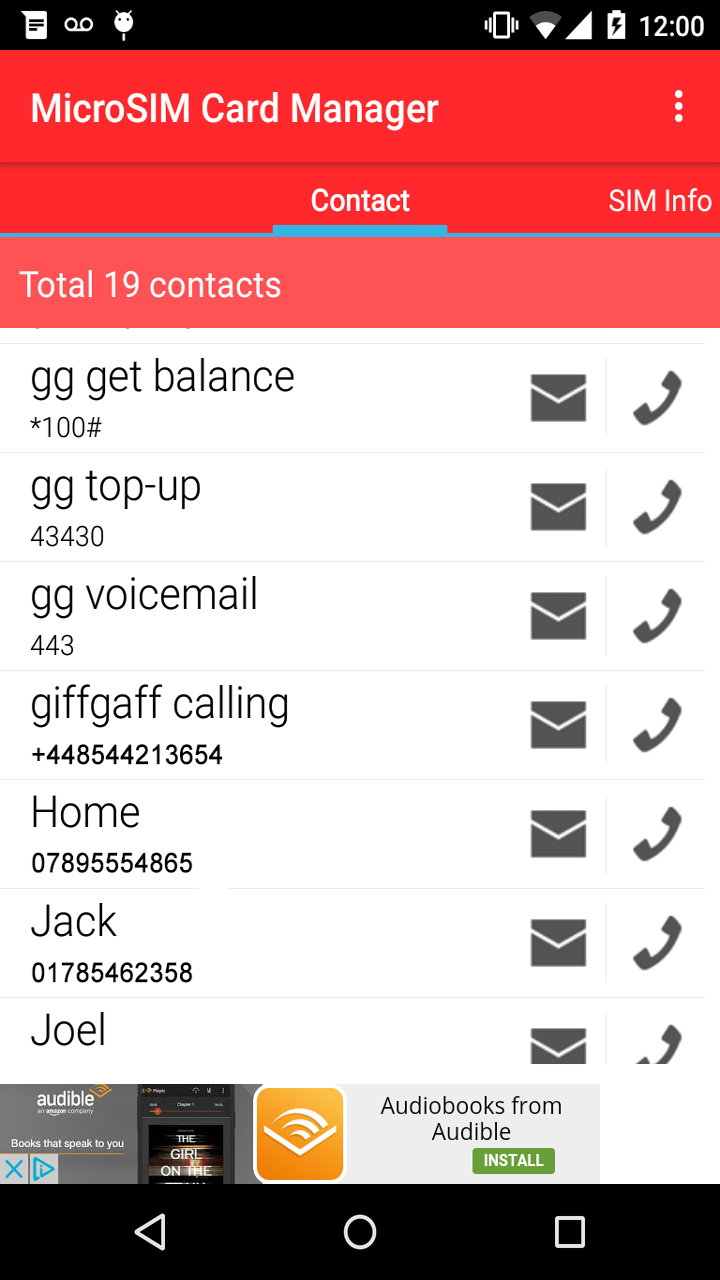Select the Contact tab

tap(360, 201)
